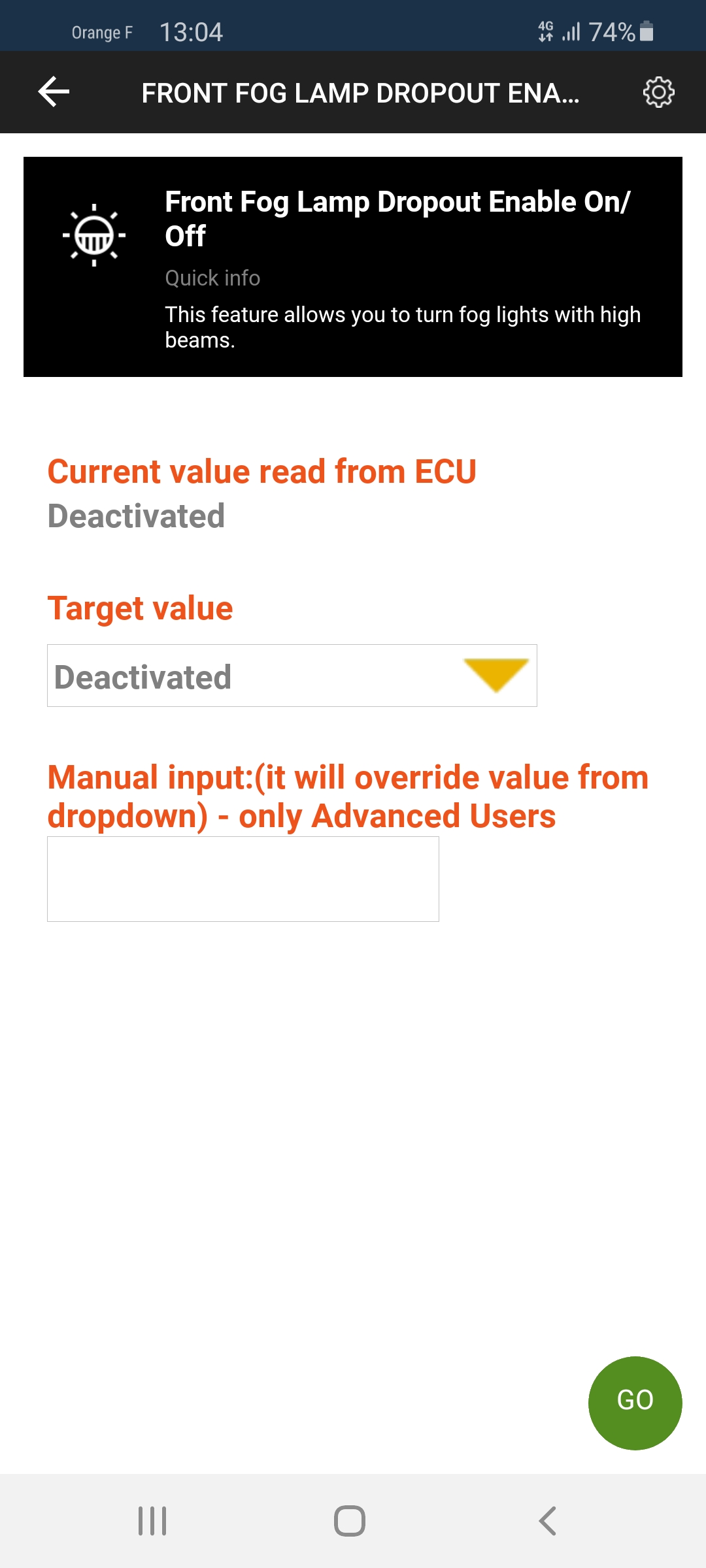Go to the home screen
The height and width of the screenshot is (1568, 706).
(350, 1521)
